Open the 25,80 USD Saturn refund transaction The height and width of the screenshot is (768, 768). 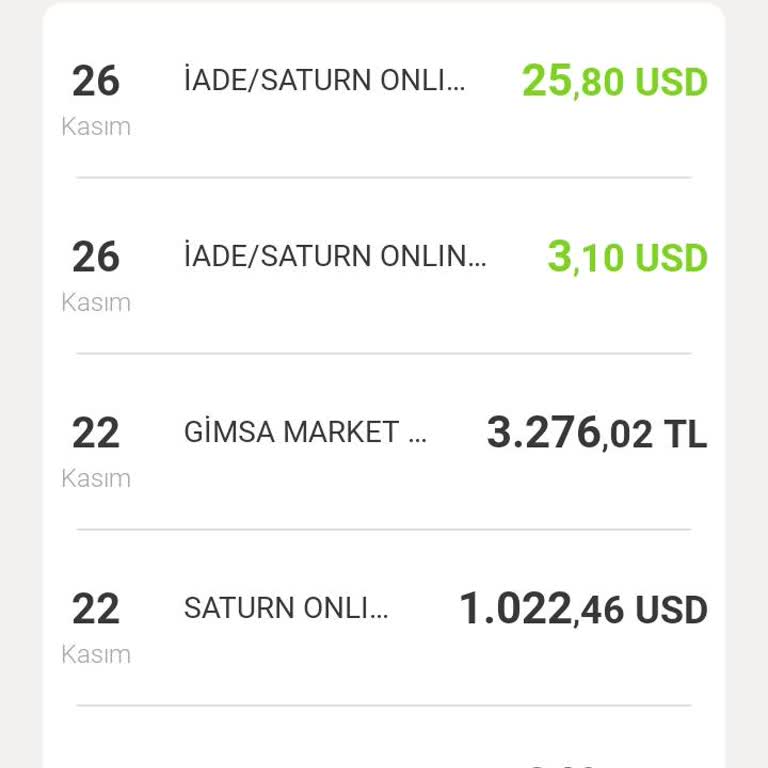[x=384, y=90]
